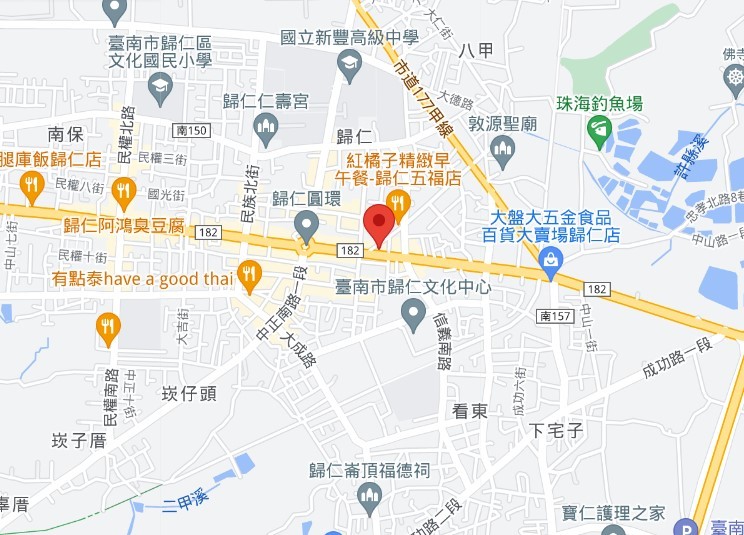This screenshot has height=535, width=744.
Task: Open the 臺南市歸仁文化中心 place marker
Action: click(x=413, y=315)
